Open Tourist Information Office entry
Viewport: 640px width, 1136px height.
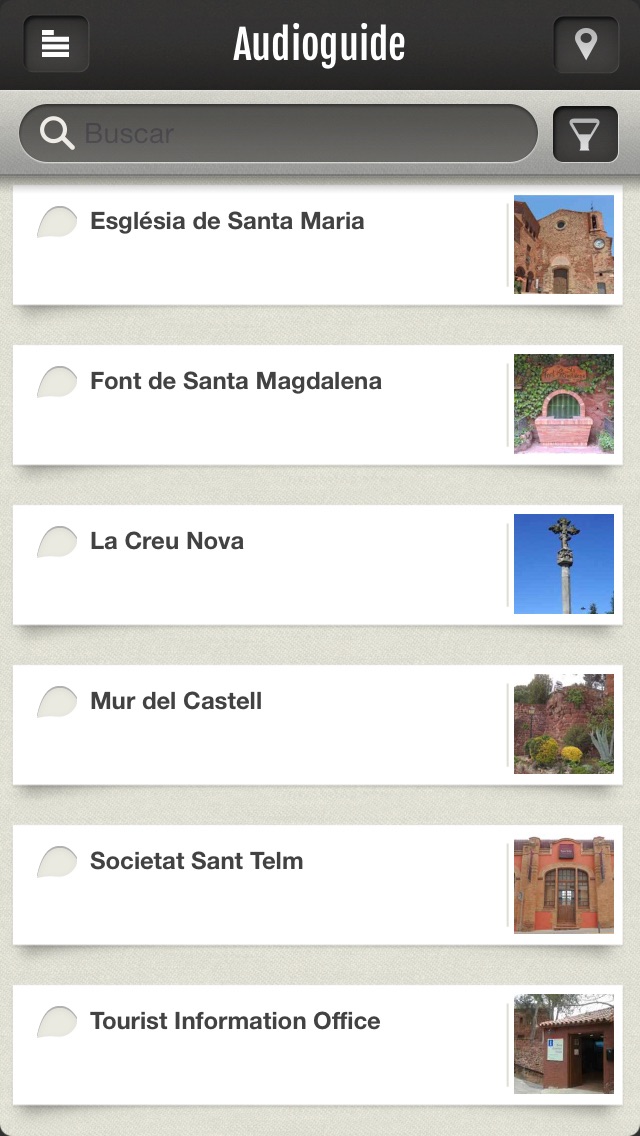317,1045
